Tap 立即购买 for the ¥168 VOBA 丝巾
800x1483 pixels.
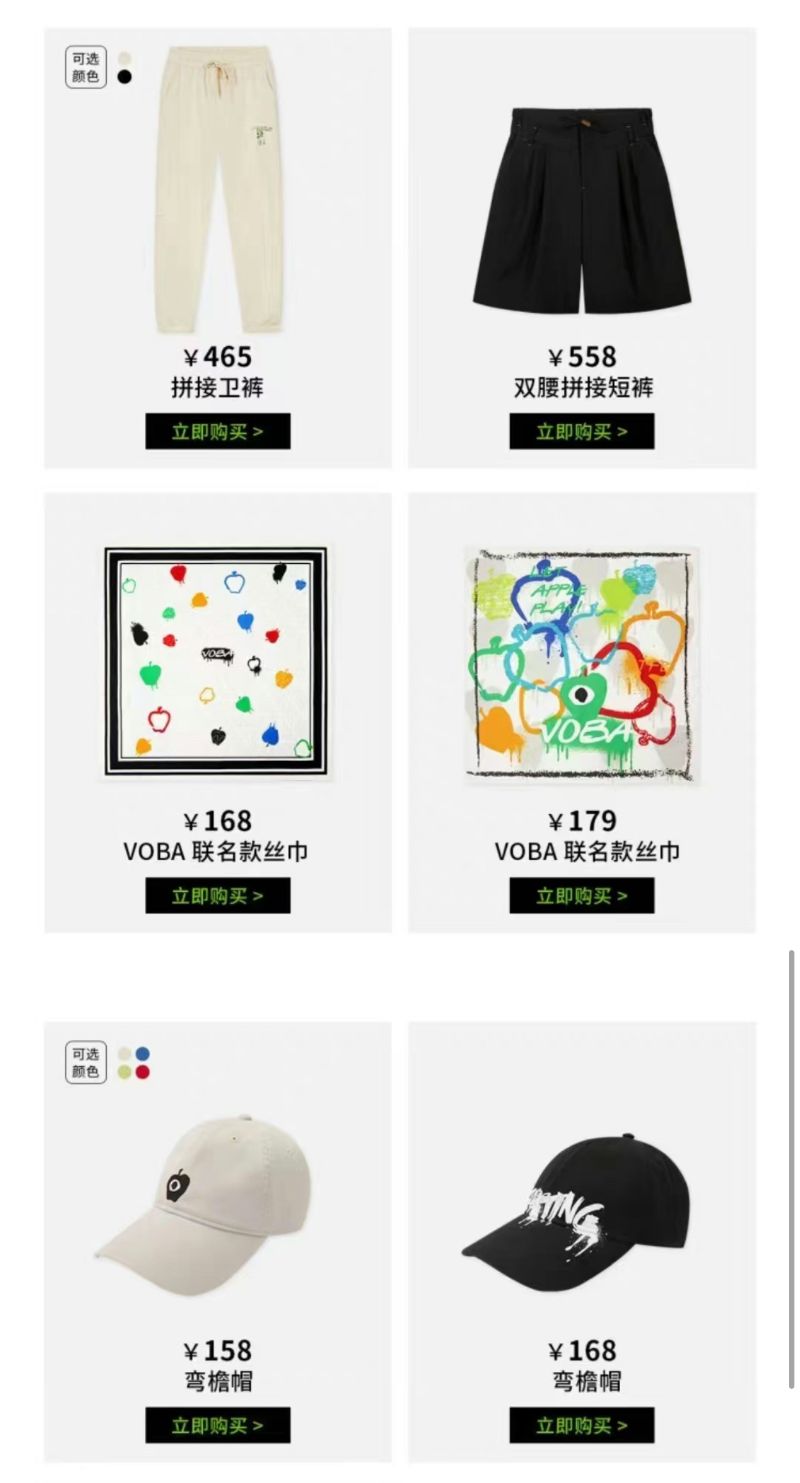pyautogui.click(x=218, y=895)
